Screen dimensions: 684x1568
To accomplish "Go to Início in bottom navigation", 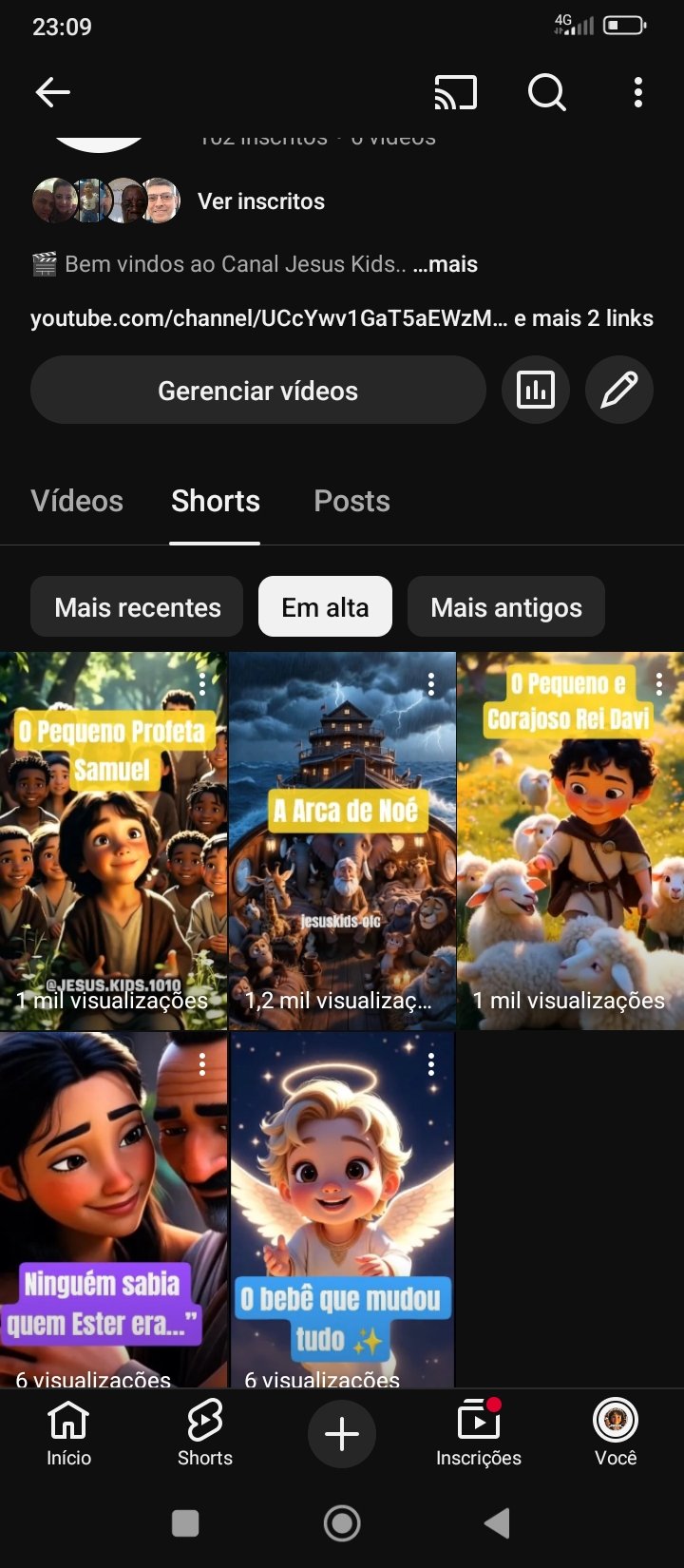I will 69,1432.
